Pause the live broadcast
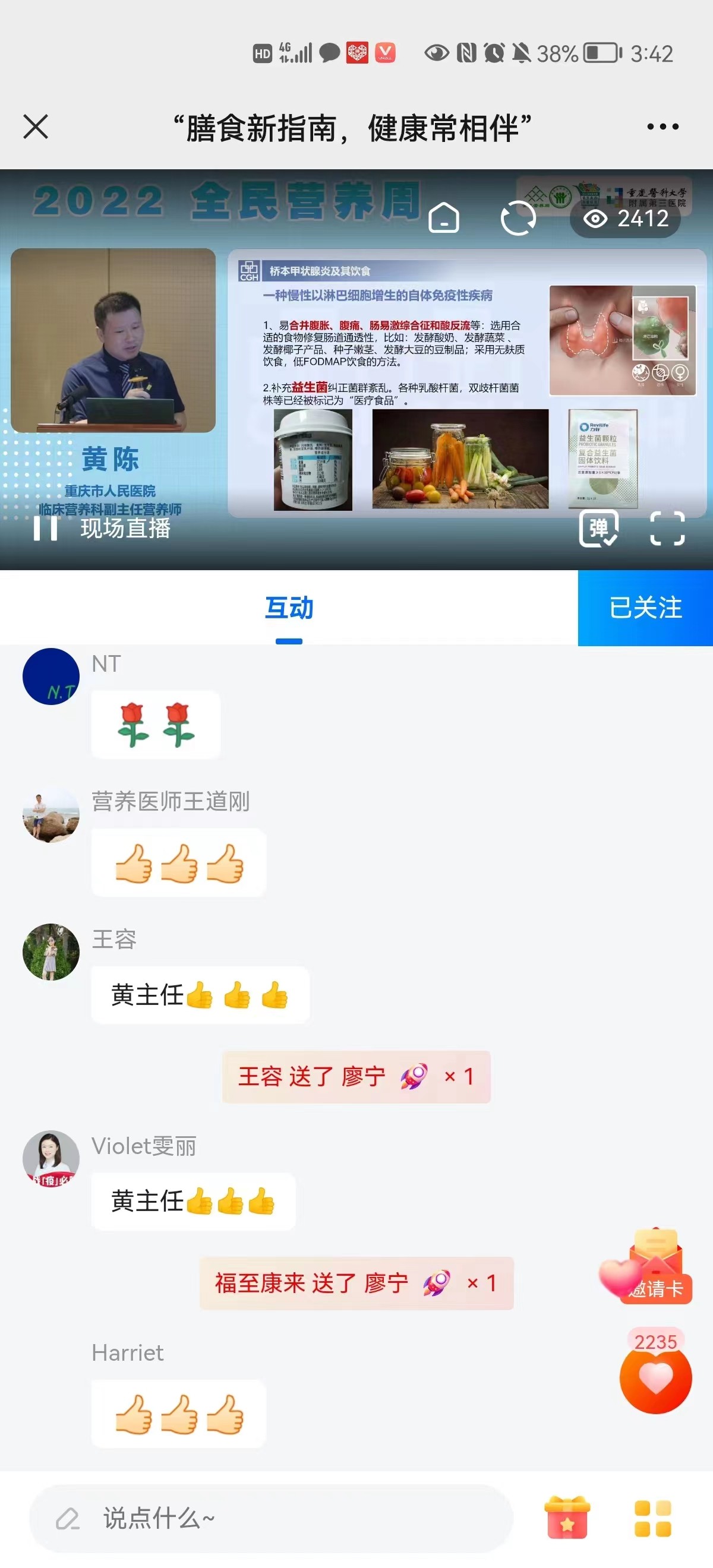The height and width of the screenshot is (1568, 713). [45, 528]
